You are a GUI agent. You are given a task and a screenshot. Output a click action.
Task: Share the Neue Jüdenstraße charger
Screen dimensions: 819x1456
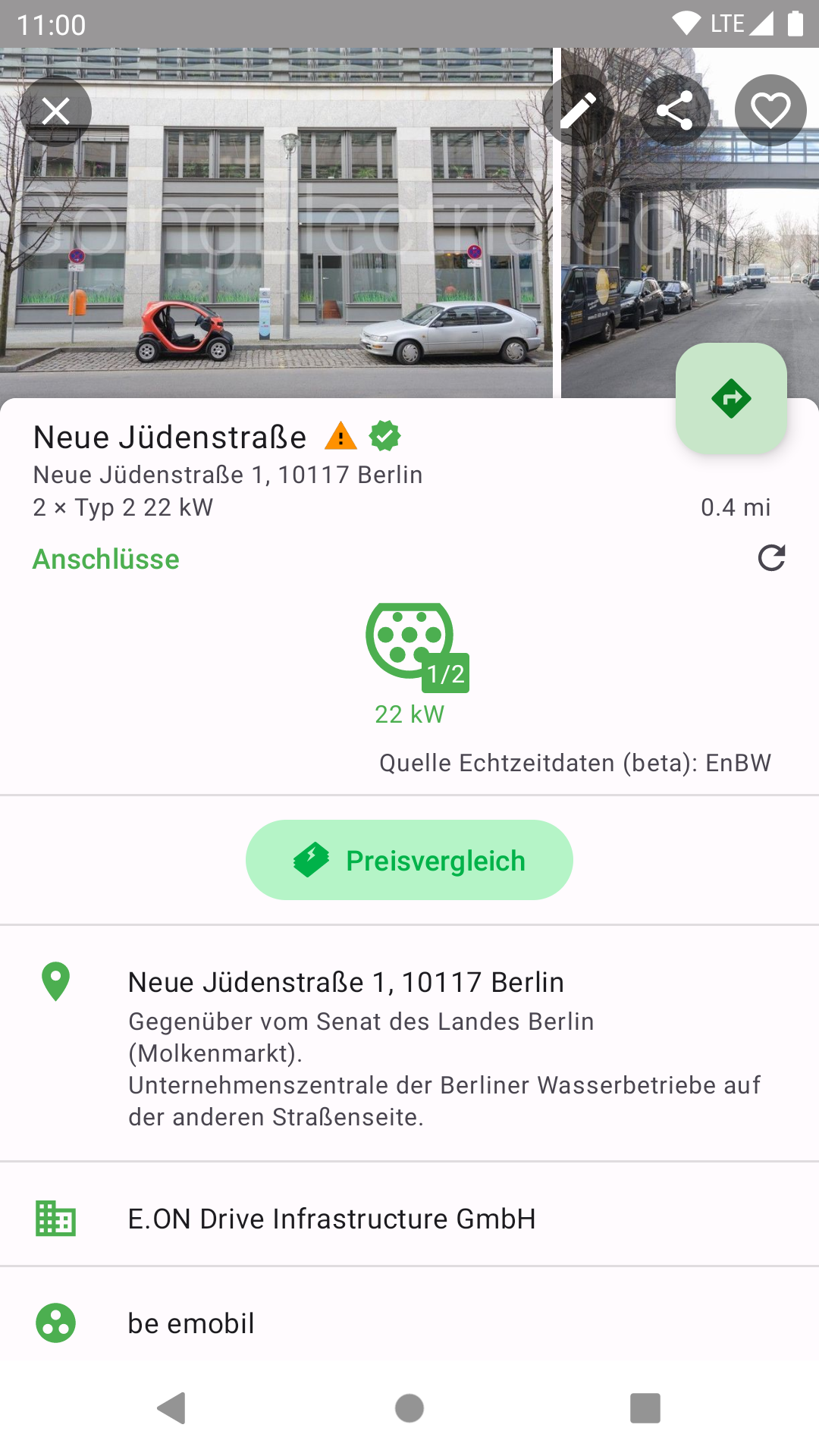[674, 111]
